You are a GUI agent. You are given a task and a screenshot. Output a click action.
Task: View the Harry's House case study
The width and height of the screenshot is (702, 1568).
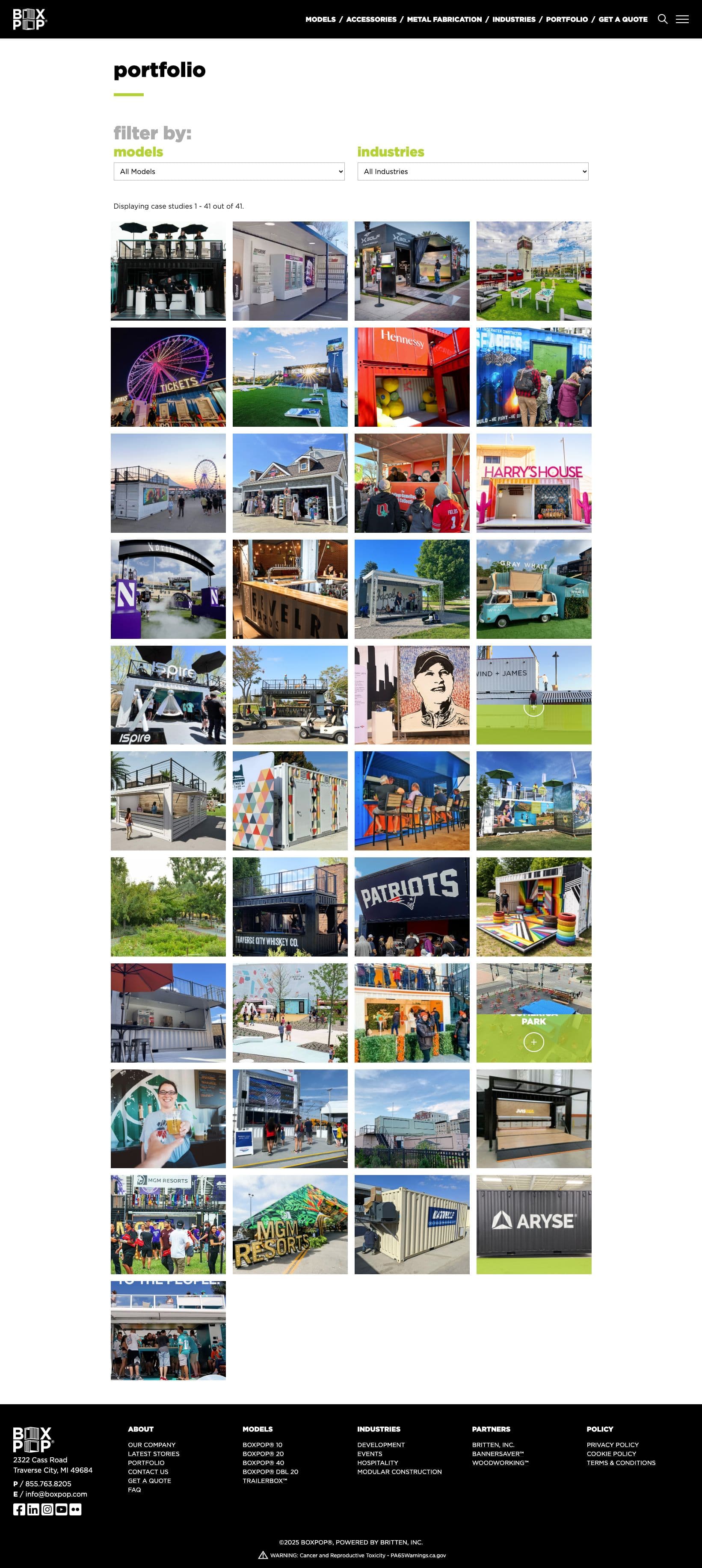[533, 483]
